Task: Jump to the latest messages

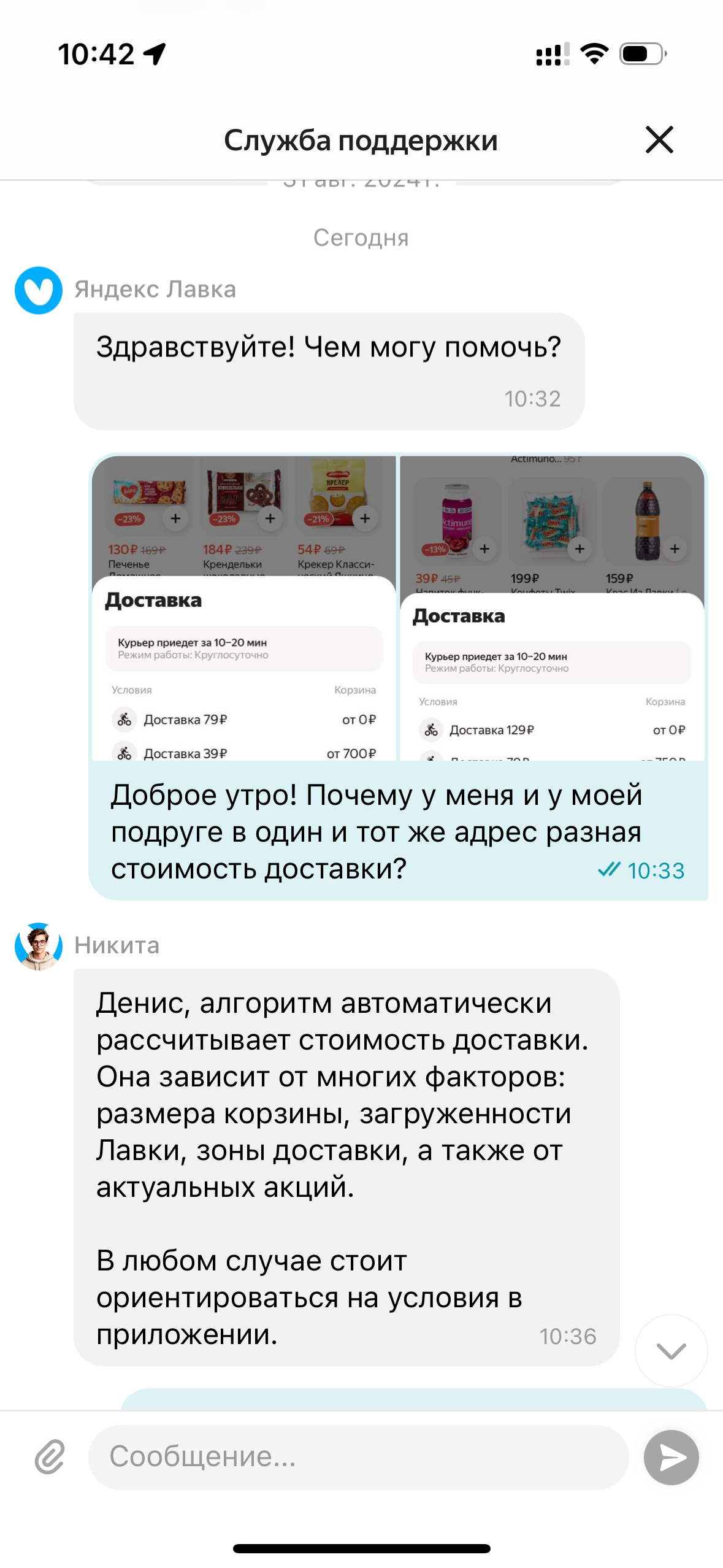Action: click(671, 1350)
